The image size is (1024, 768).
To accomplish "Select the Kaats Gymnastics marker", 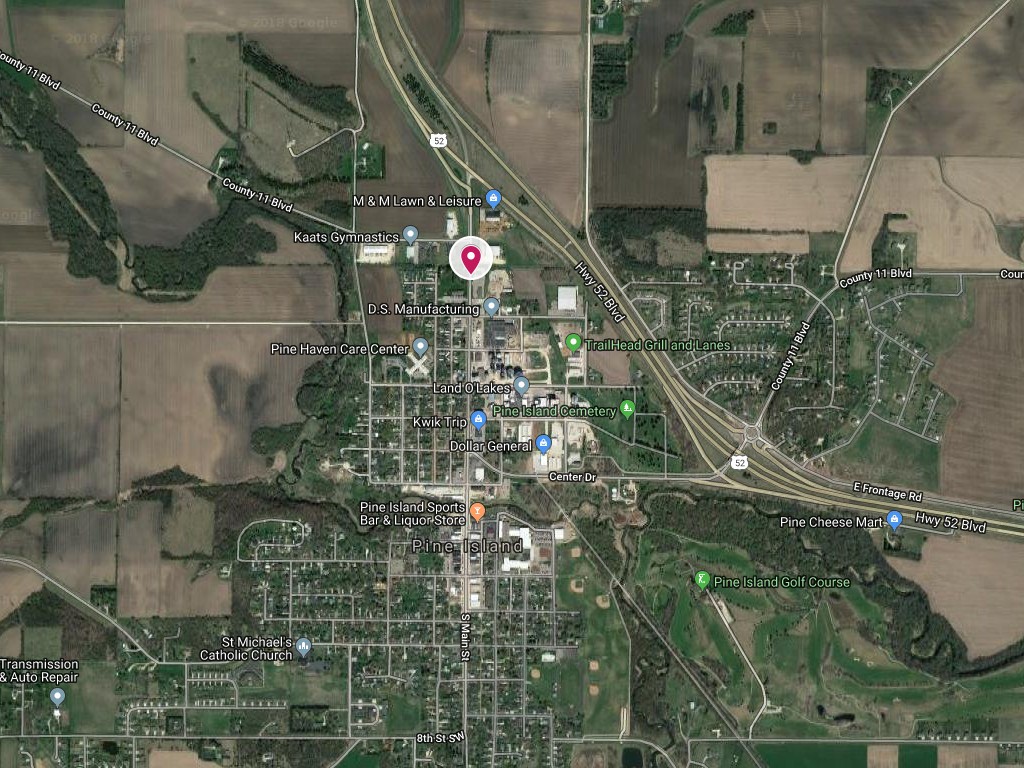I will click(x=410, y=235).
